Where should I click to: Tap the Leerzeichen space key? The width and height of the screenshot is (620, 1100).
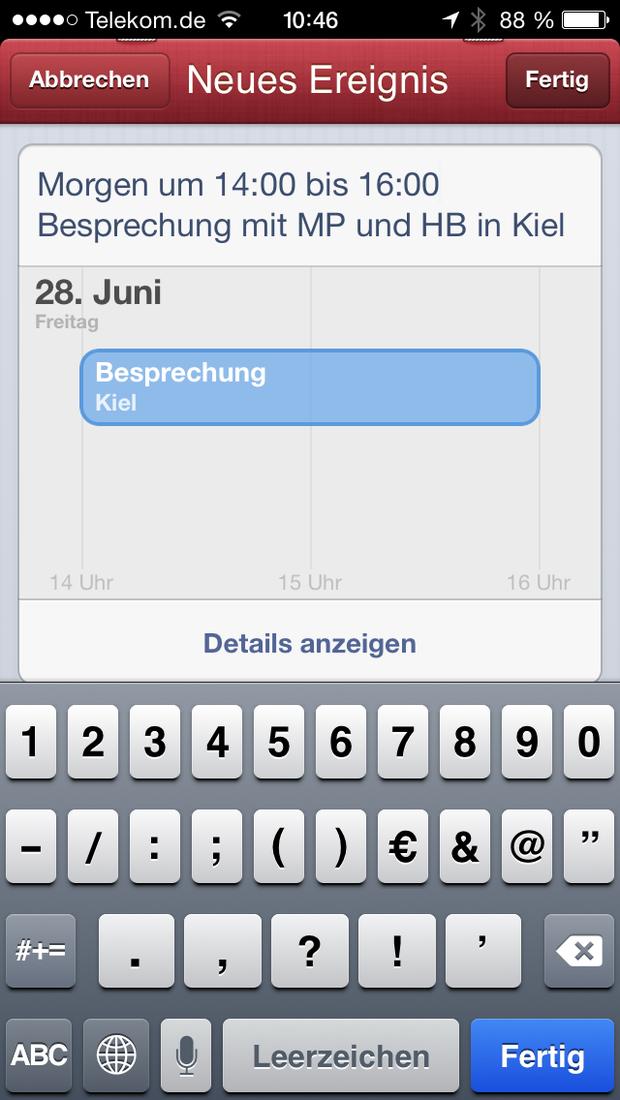point(341,1056)
